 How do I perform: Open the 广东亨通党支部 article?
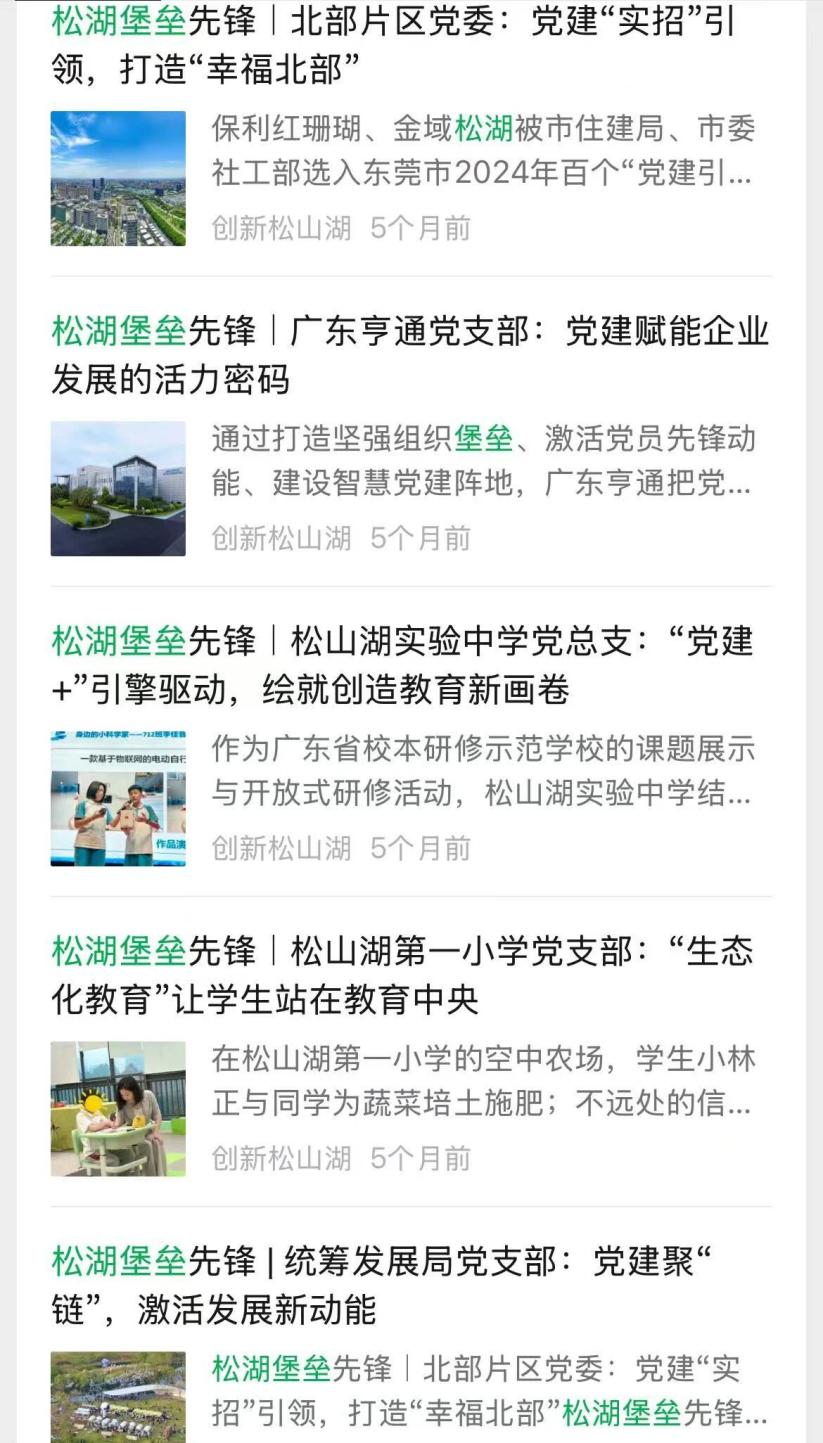pyautogui.click(x=410, y=354)
